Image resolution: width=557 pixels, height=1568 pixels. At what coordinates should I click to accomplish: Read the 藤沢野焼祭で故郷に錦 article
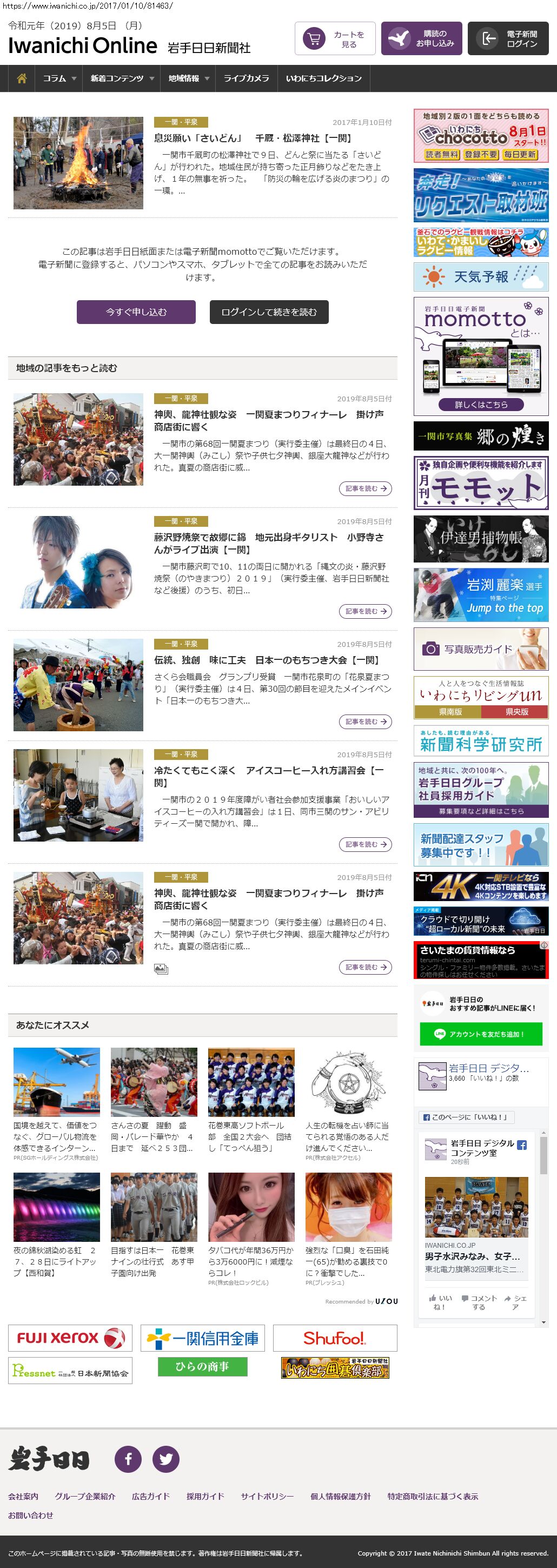coord(268,543)
